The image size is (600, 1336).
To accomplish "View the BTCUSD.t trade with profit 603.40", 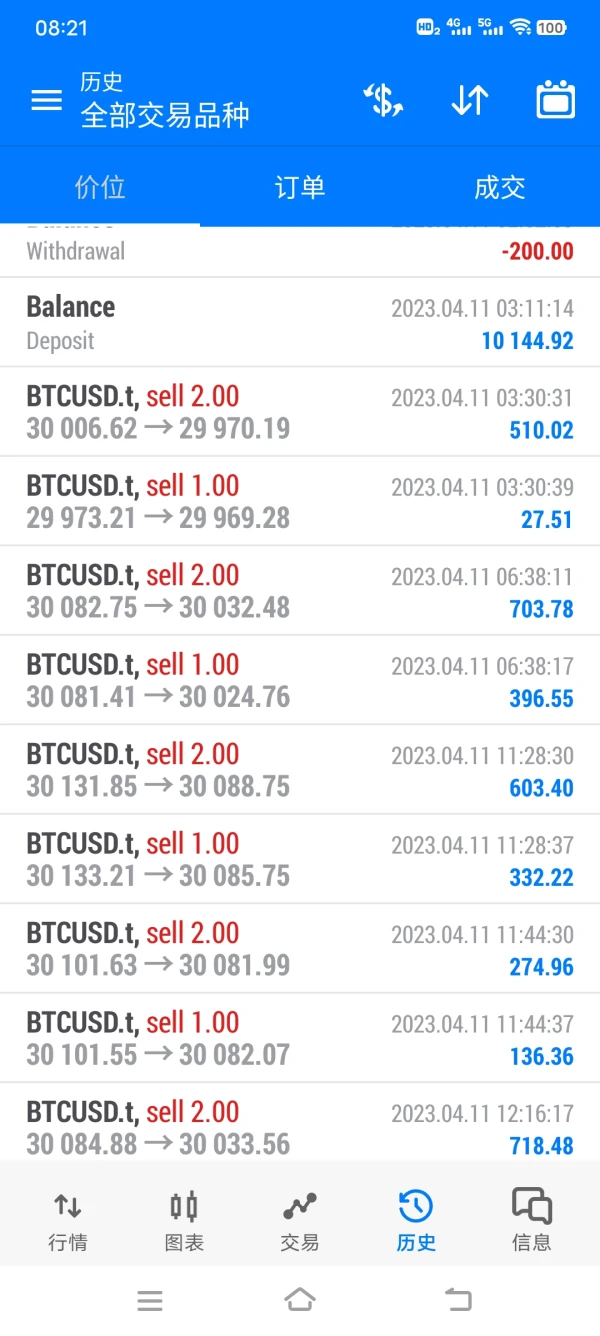I will coord(300,770).
